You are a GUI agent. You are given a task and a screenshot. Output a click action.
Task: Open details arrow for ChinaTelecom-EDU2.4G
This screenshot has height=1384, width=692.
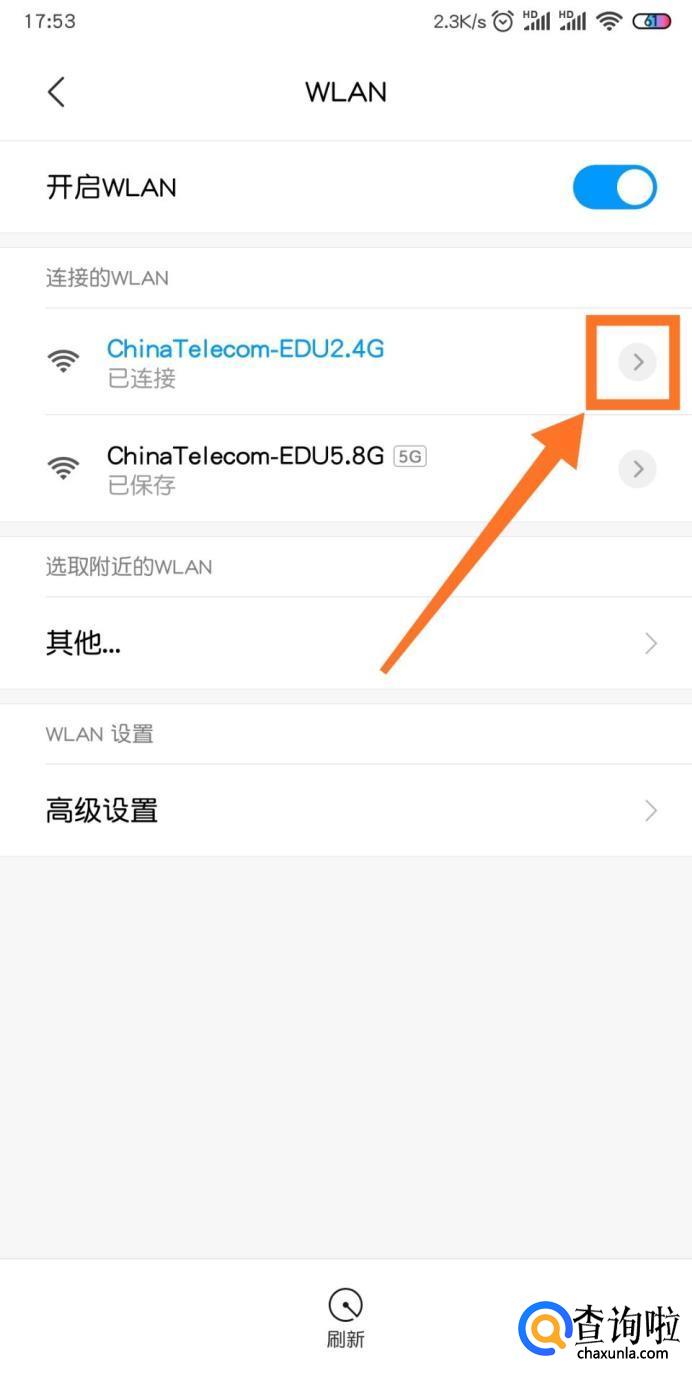point(637,362)
